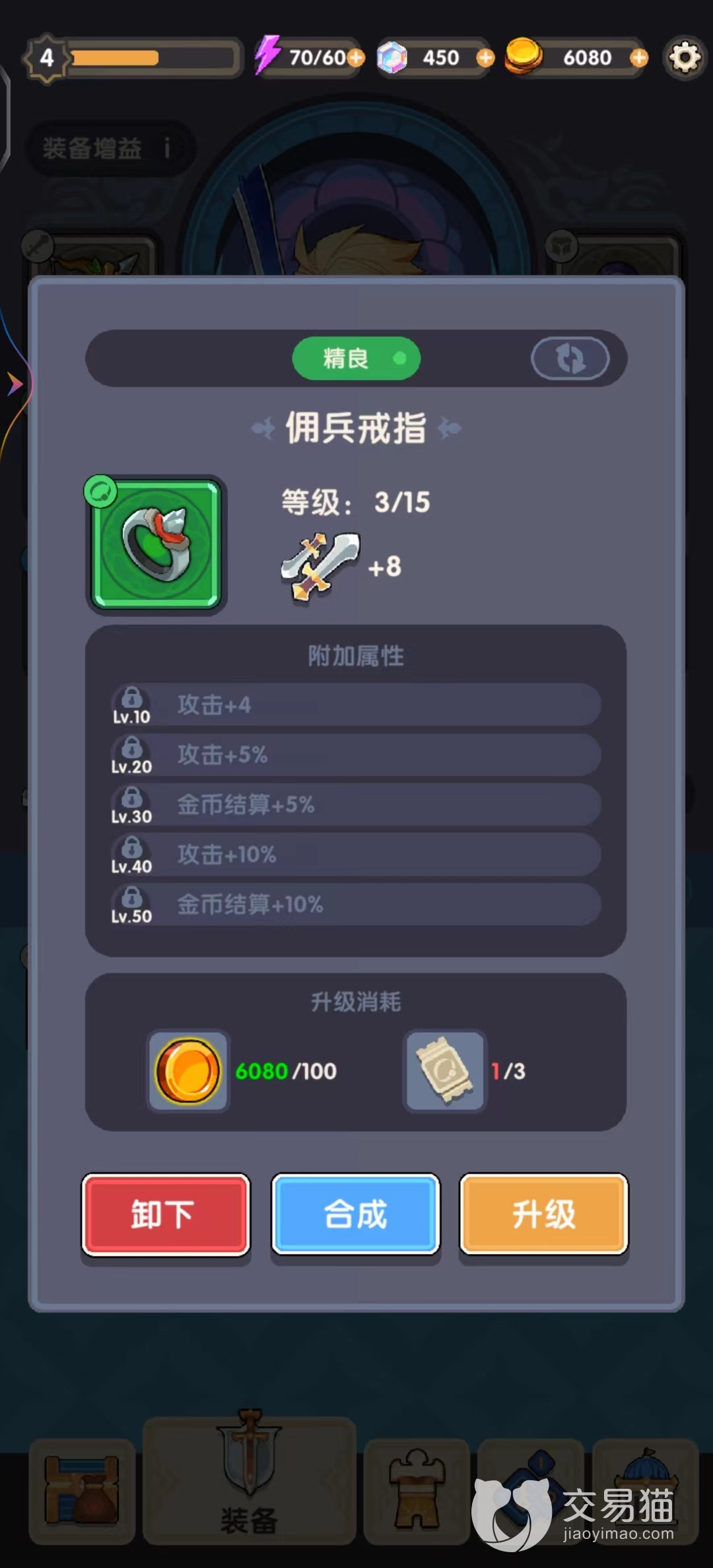Add more gold coins next to 6080
Viewport: 713px width, 1568px height.
(638, 58)
